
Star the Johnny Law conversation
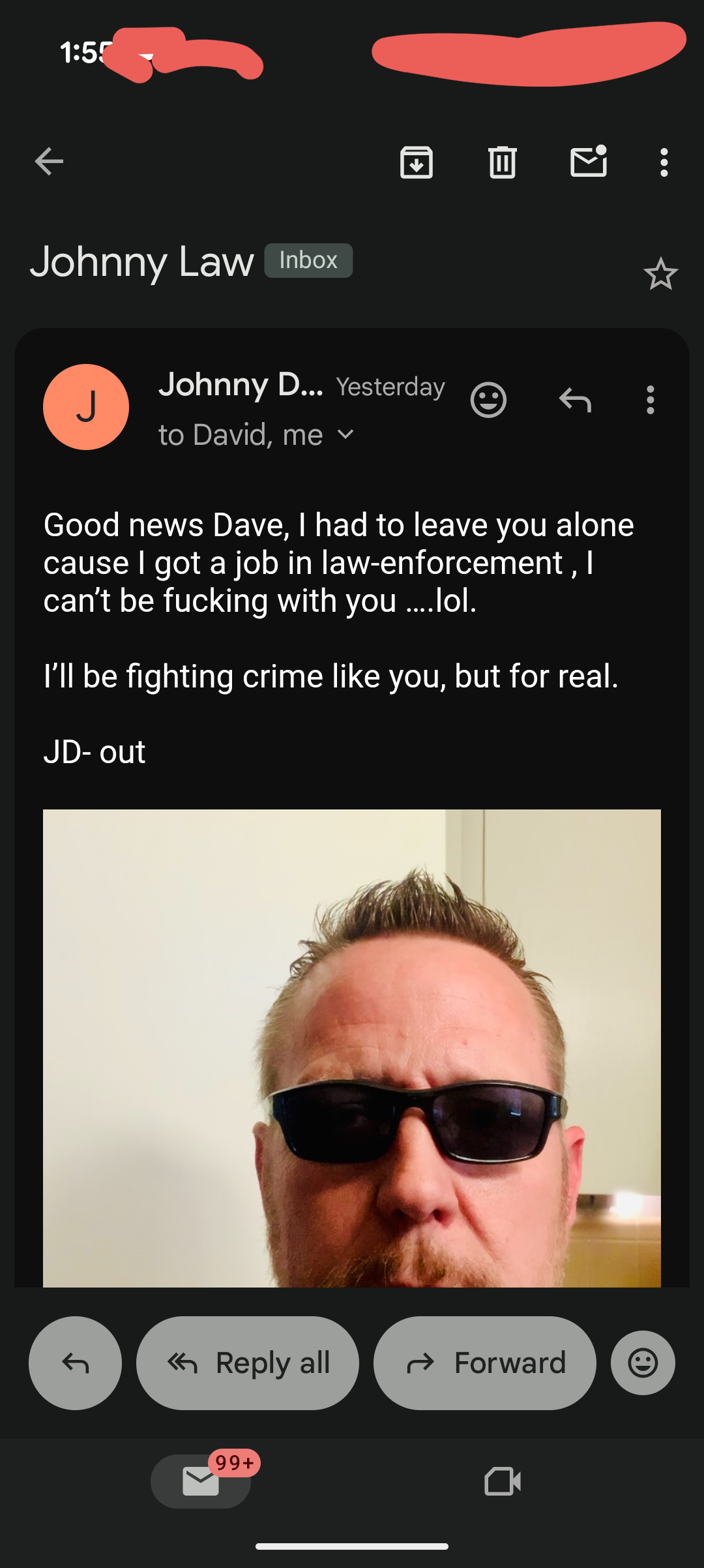660,274
